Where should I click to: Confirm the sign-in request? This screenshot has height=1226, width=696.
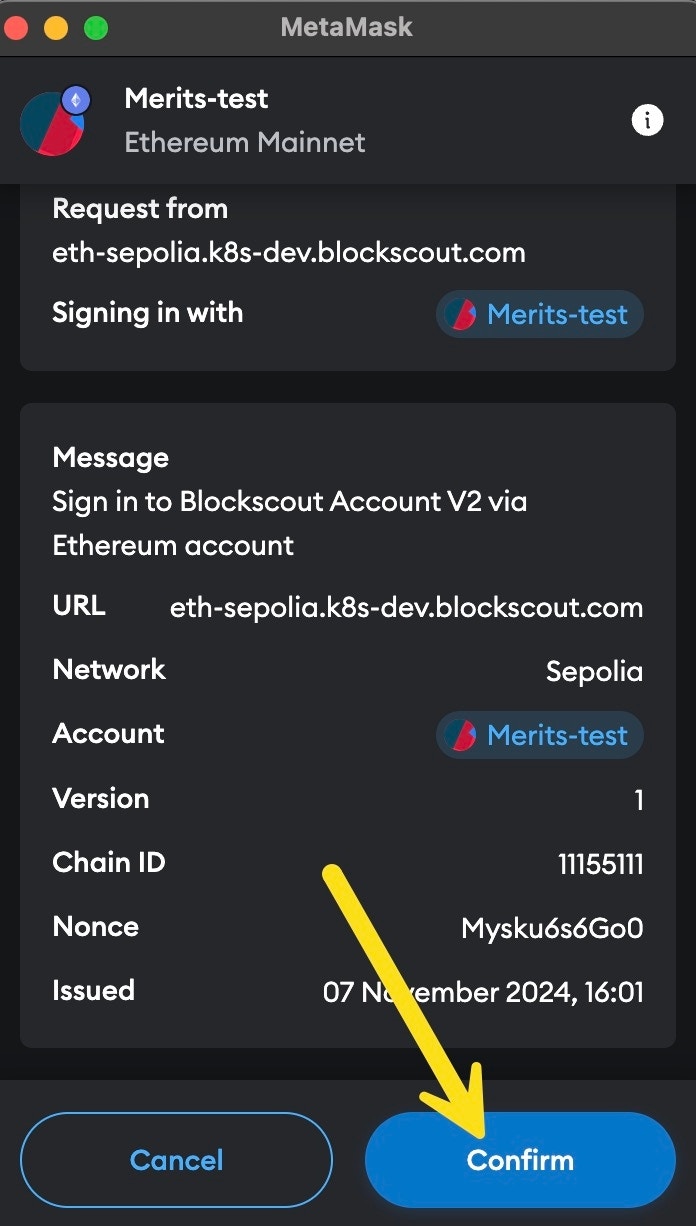tap(520, 1160)
